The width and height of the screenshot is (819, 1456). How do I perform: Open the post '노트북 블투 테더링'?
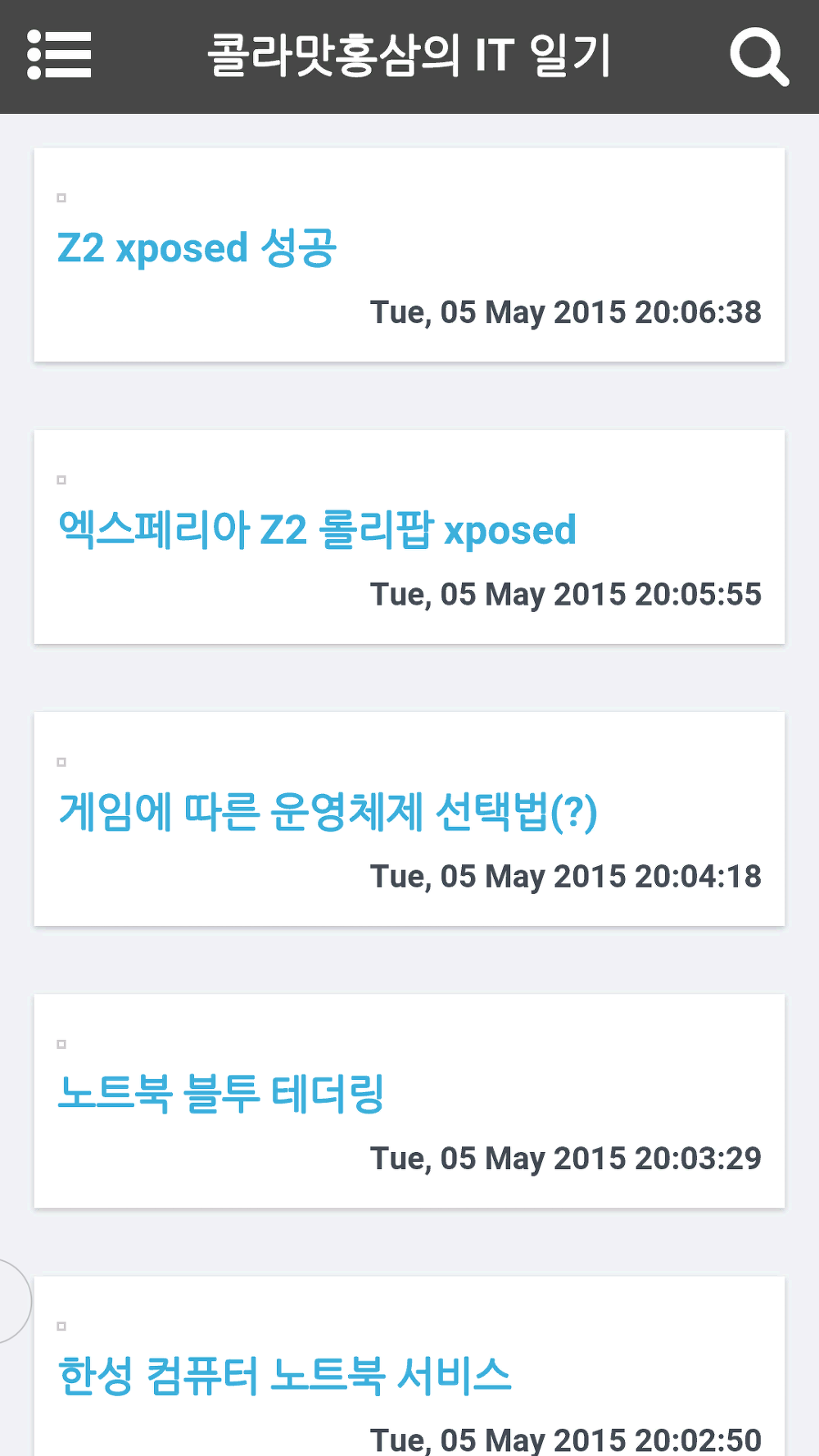(221, 1094)
